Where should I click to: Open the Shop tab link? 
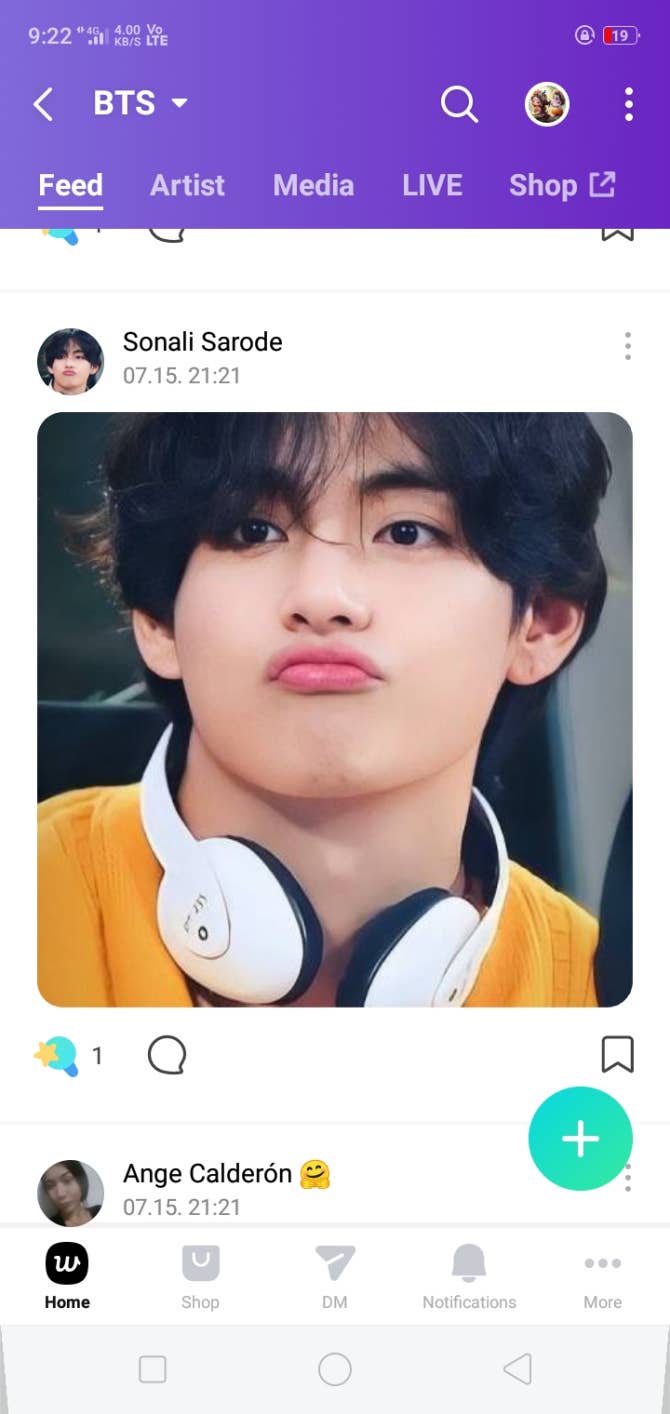pyautogui.click(x=561, y=185)
